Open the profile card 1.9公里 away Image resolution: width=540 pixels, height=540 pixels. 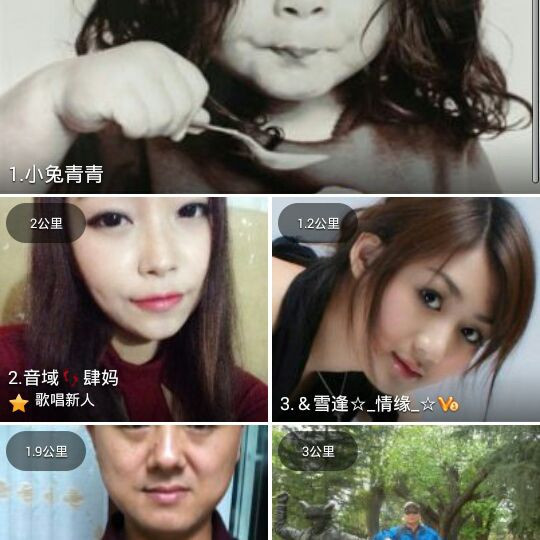tap(134, 483)
